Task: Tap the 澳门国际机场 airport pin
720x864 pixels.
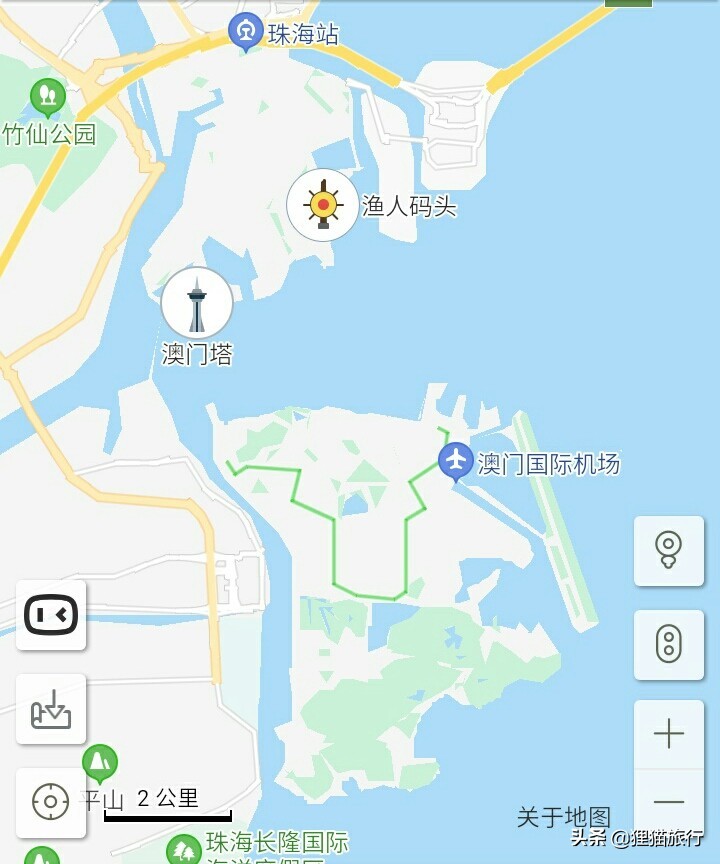Action: pos(456,461)
